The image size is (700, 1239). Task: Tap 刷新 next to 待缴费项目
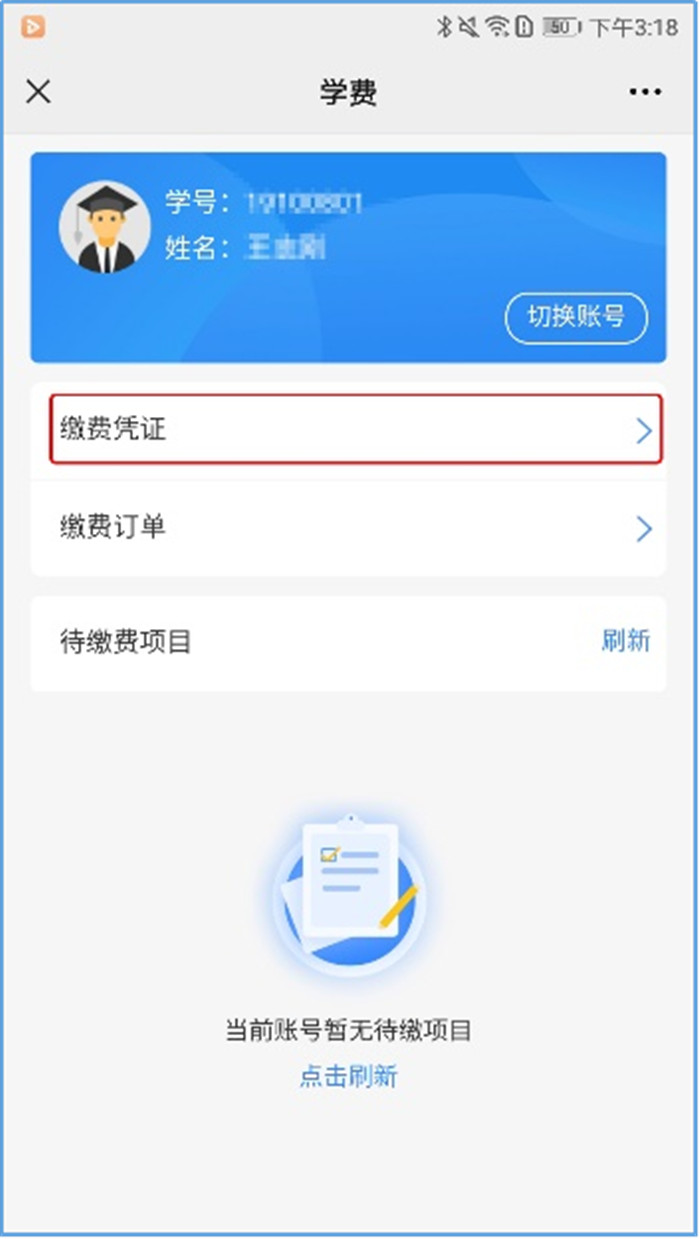tap(625, 641)
